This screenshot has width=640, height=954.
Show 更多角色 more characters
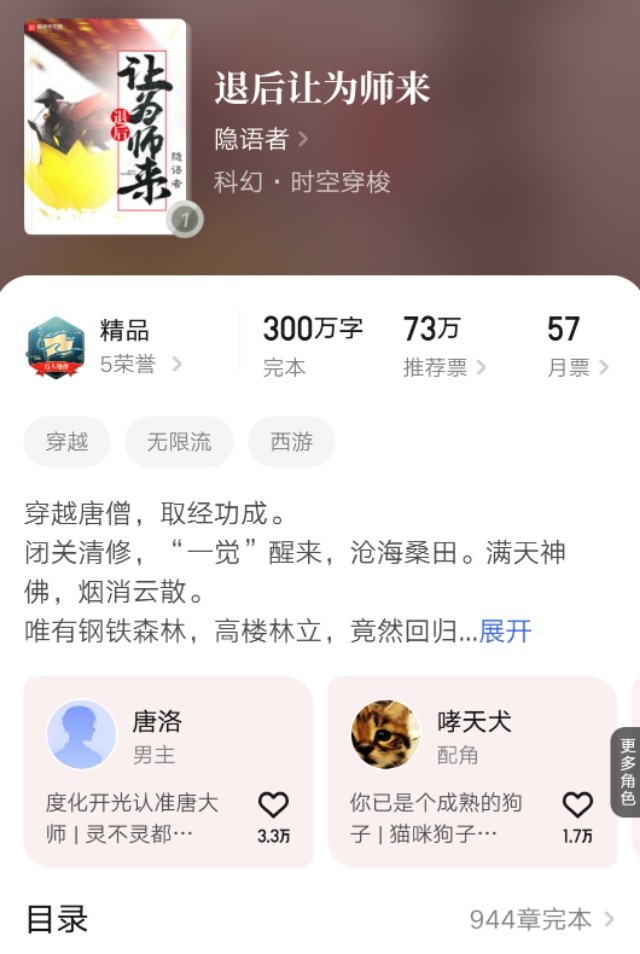point(627,771)
